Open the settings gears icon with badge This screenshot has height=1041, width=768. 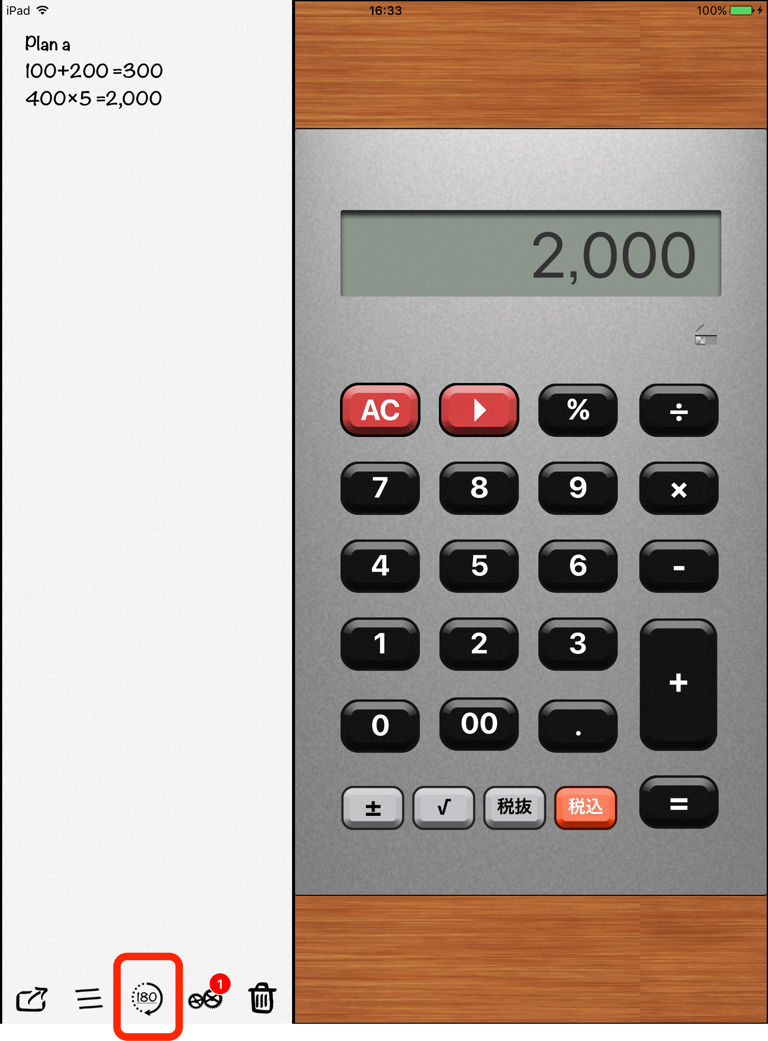(205, 998)
